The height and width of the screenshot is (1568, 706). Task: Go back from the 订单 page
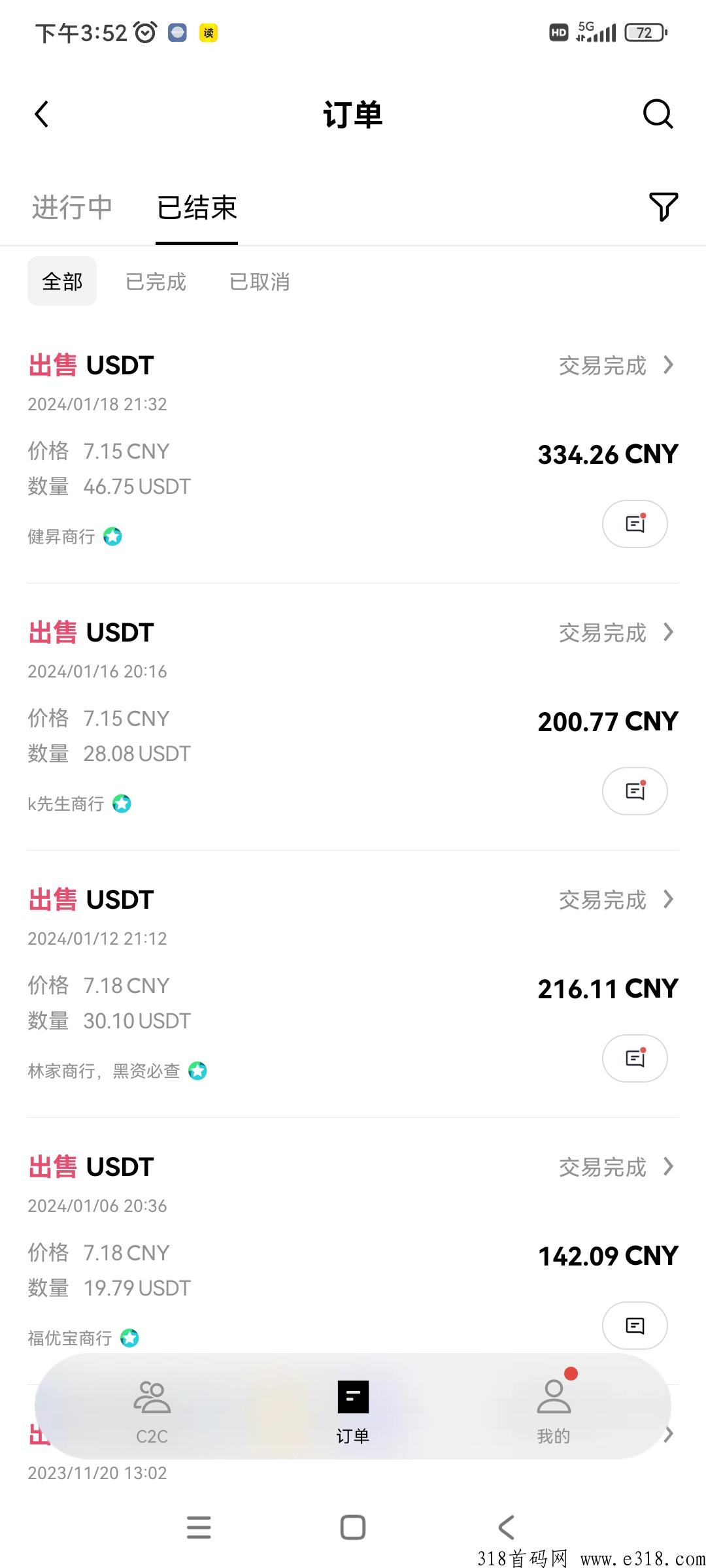pos(42,114)
